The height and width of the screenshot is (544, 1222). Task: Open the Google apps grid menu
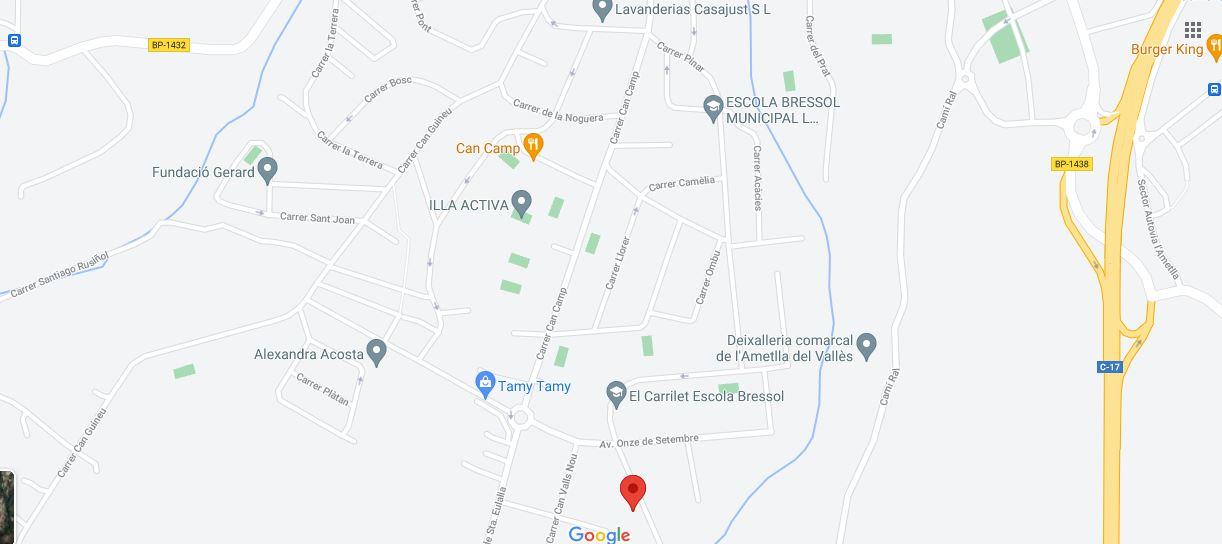coord(1192,29)
